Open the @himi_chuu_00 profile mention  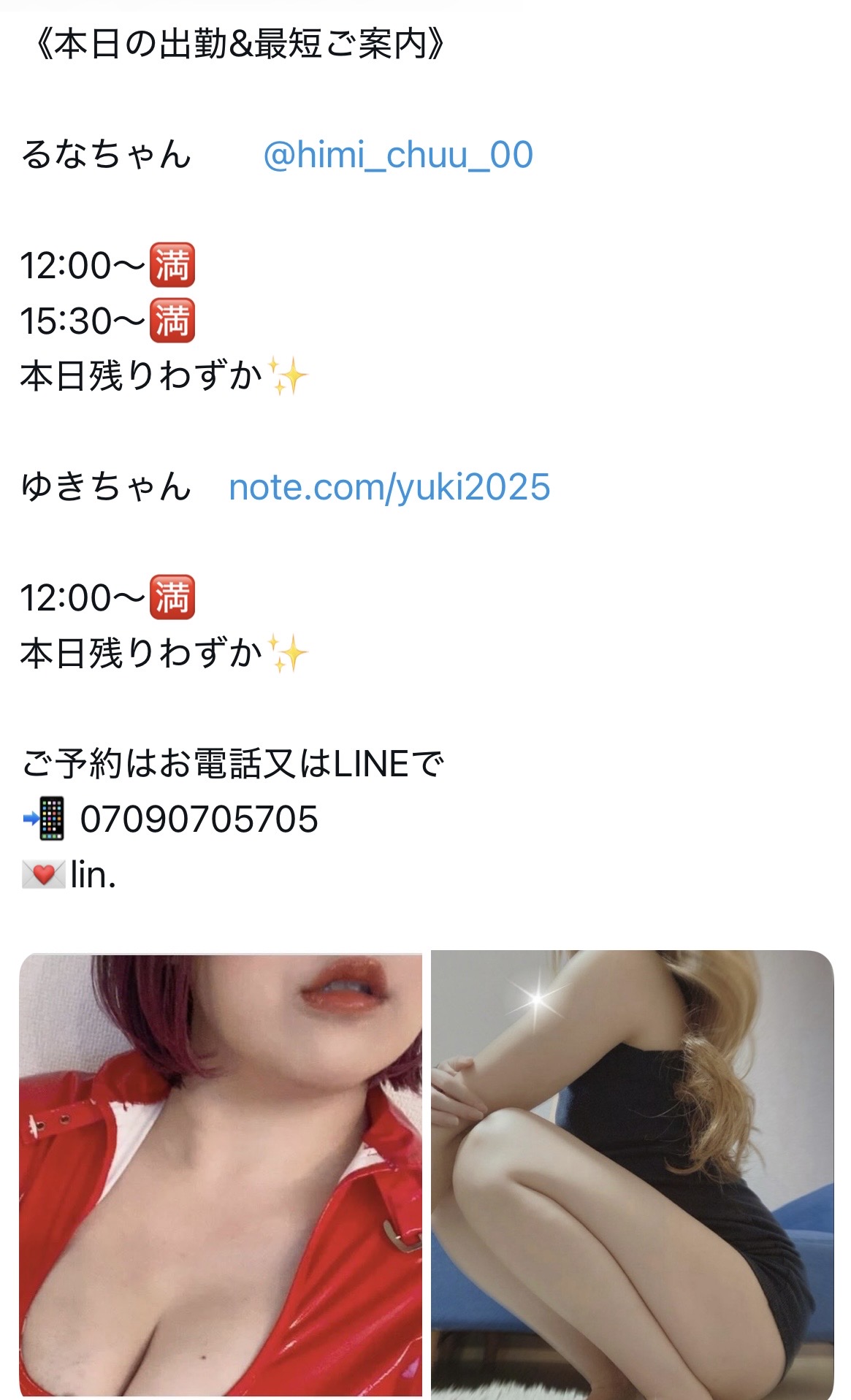click(397, 155)
